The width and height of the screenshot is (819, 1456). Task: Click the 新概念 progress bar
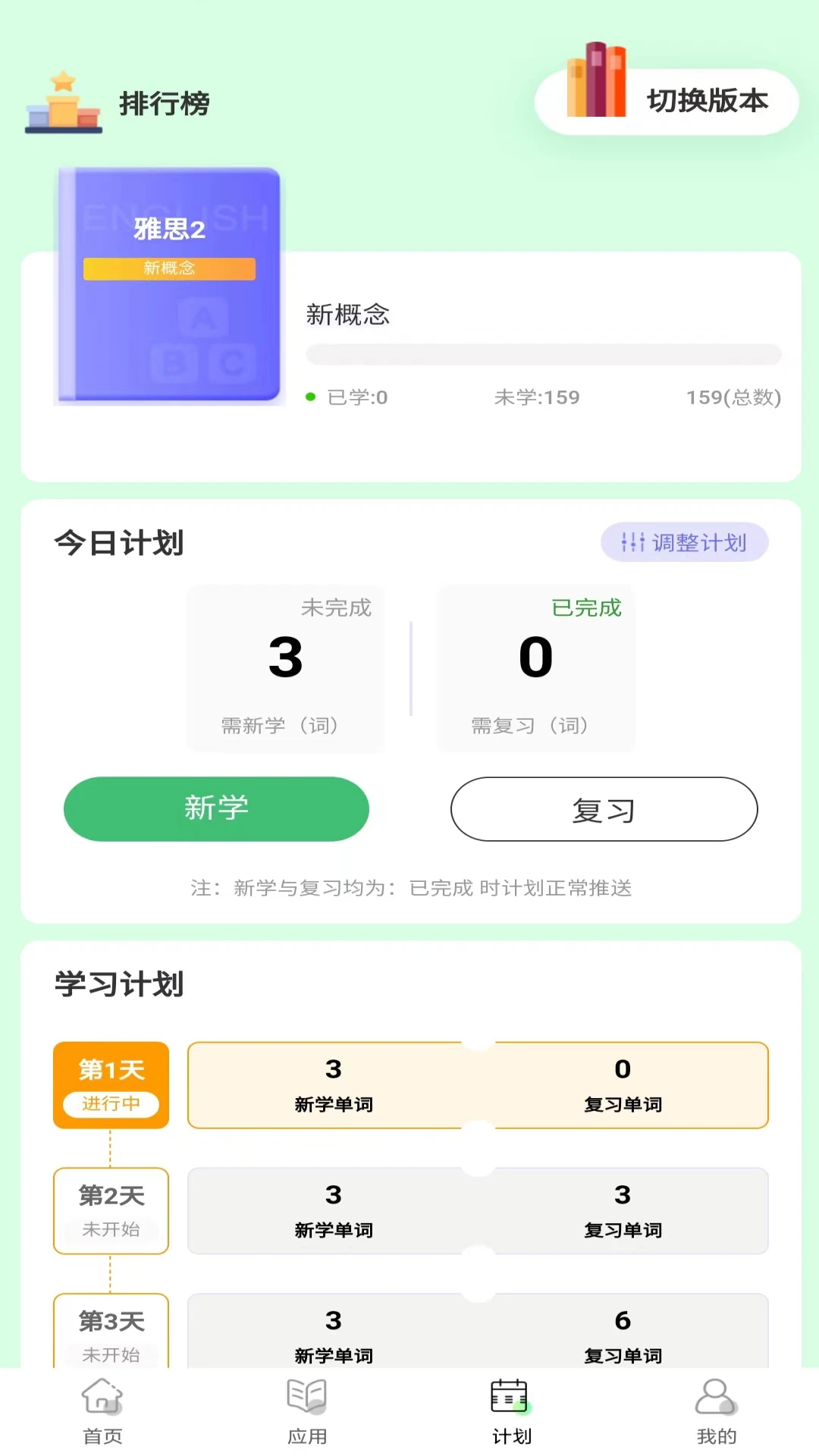pyautogui.click(x=543, y=354)
